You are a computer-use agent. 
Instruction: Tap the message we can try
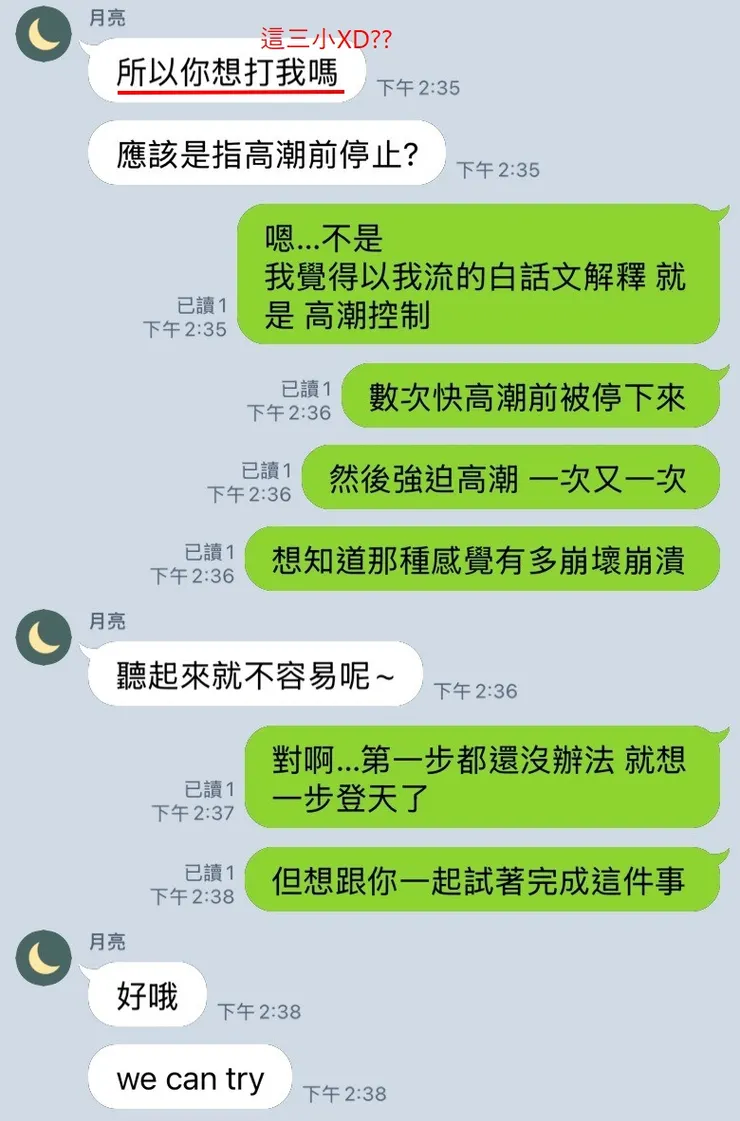tap(188, 1078)
